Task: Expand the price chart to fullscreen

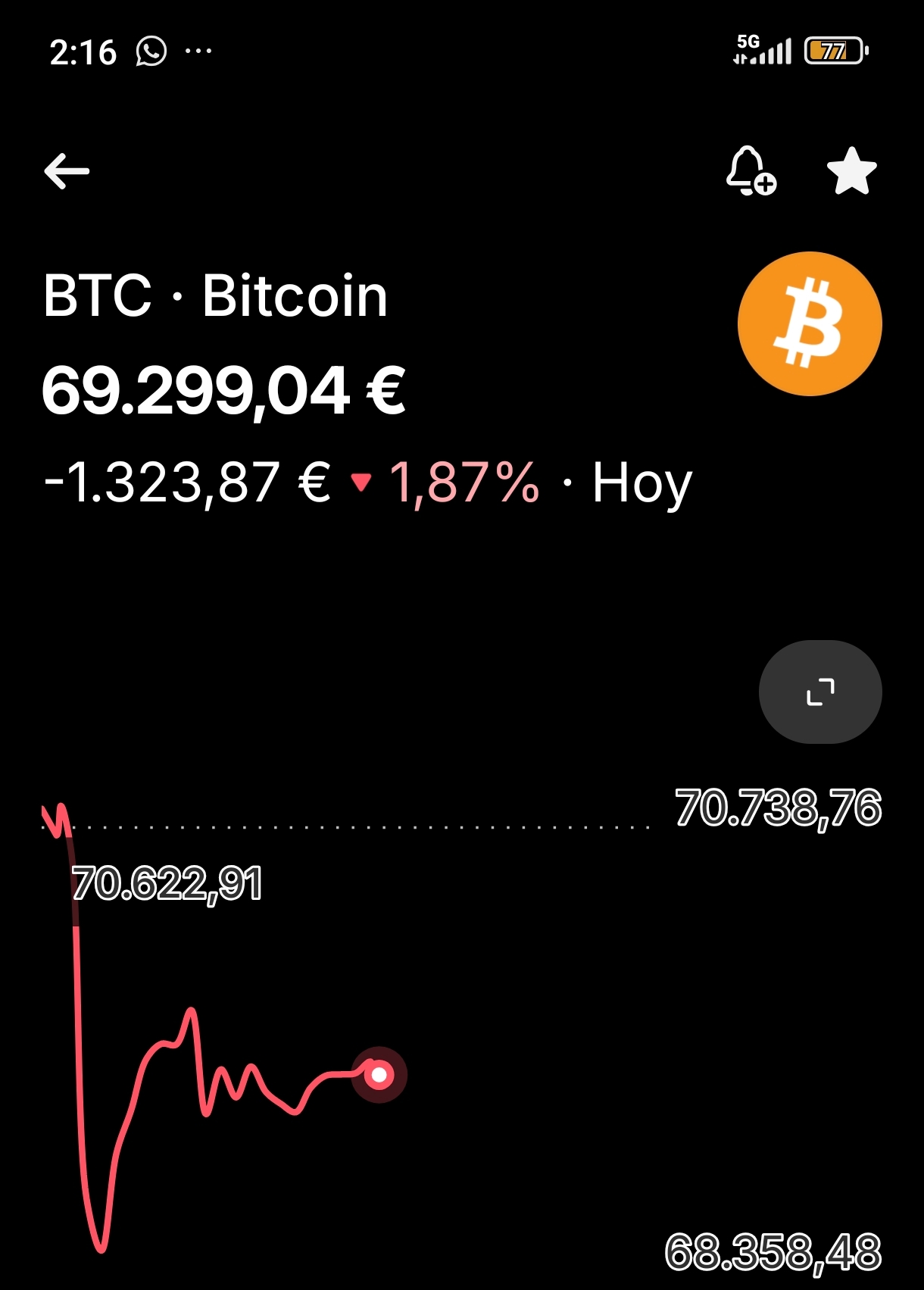Action: [x=820, y=692]
